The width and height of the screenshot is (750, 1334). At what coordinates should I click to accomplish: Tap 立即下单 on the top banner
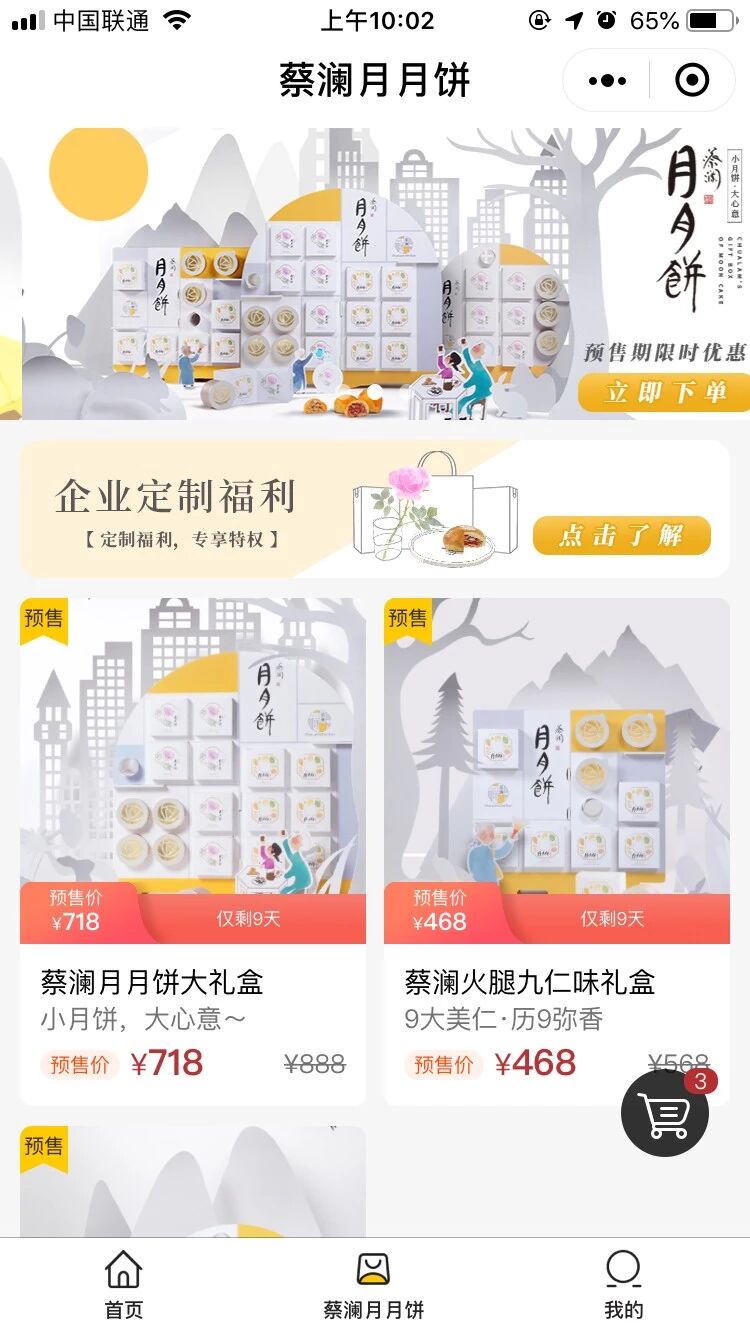(664, 392)
